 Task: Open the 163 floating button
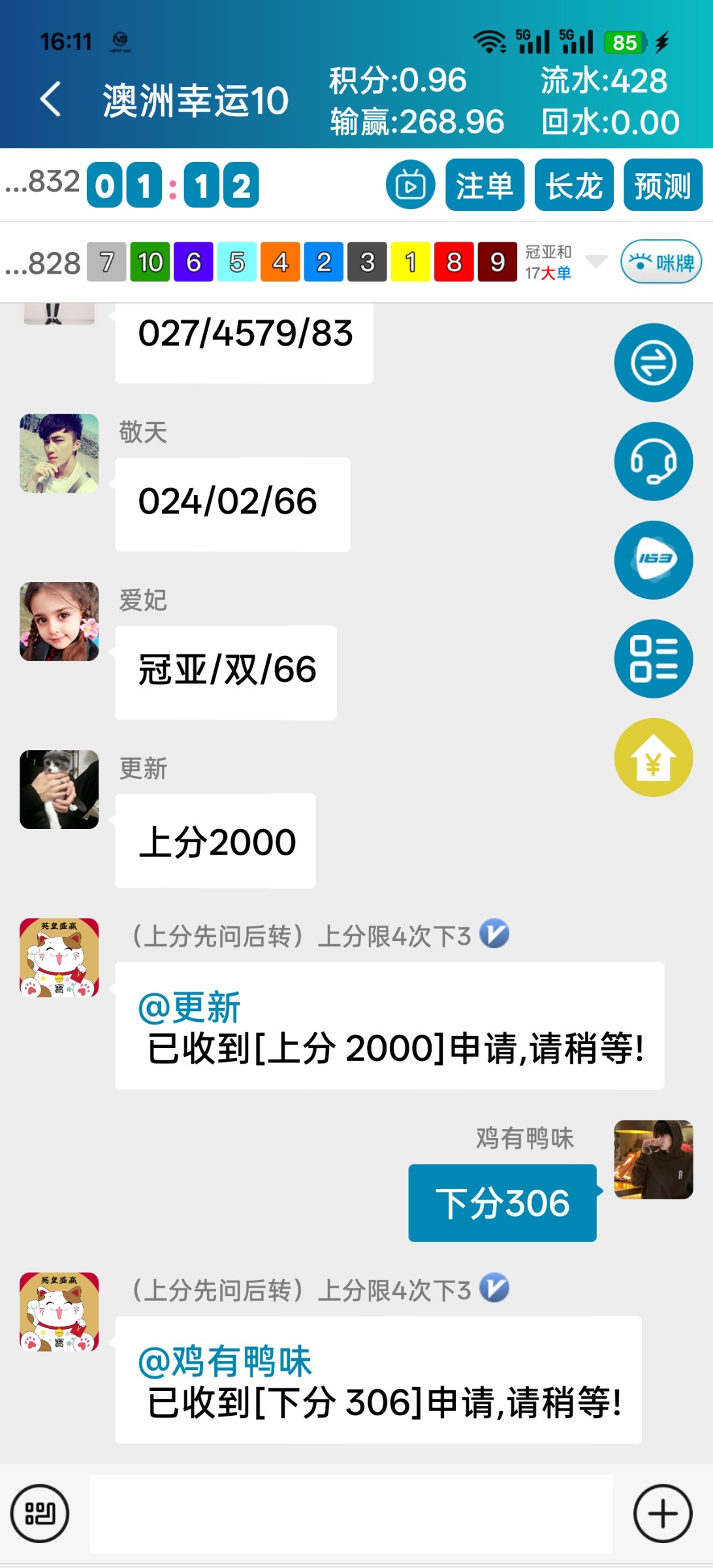click(x=653, y=560)
